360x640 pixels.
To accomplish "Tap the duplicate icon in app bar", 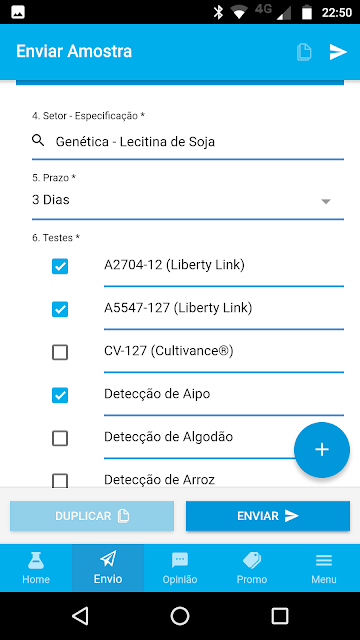I will tap(304, 52).
